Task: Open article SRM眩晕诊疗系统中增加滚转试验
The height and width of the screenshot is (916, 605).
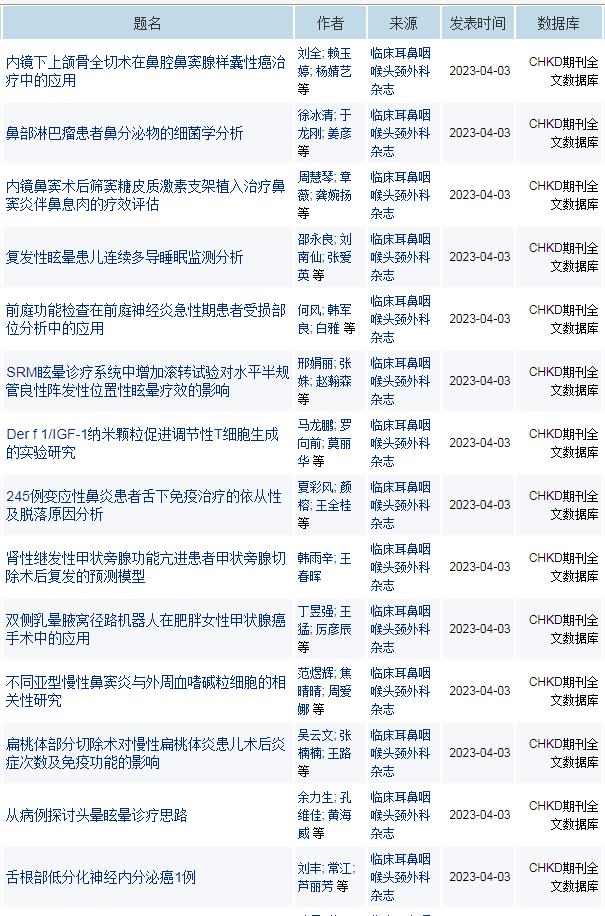Action: point(147,381)
